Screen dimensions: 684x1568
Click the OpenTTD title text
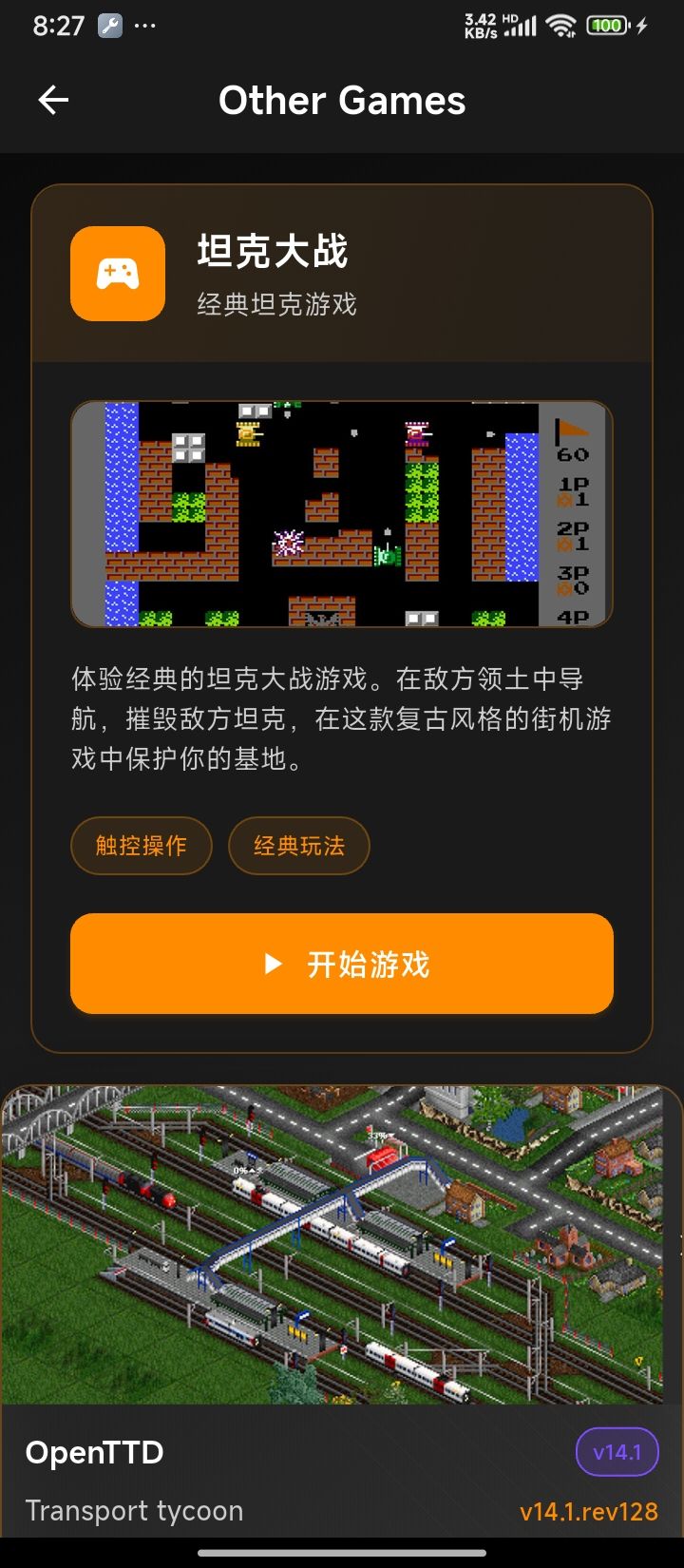(94, 1452)
